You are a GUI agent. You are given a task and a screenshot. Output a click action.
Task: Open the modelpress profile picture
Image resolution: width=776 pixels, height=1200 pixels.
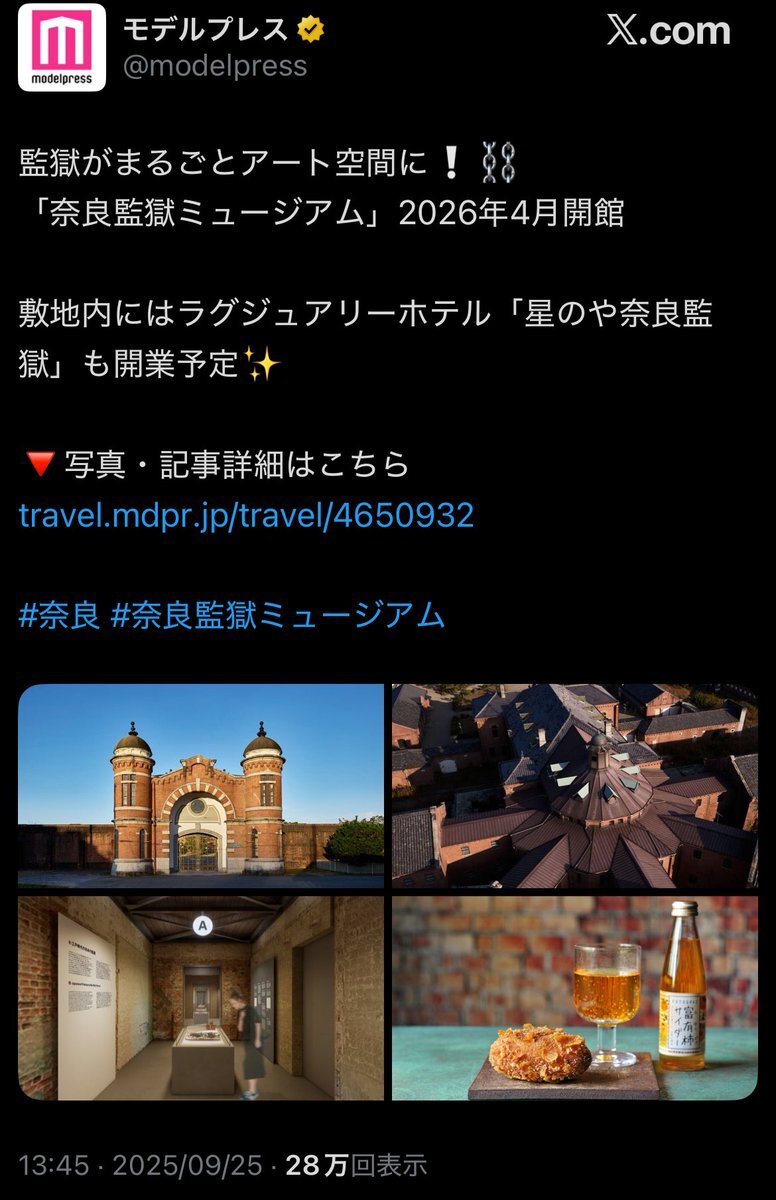tap(62, 47)
